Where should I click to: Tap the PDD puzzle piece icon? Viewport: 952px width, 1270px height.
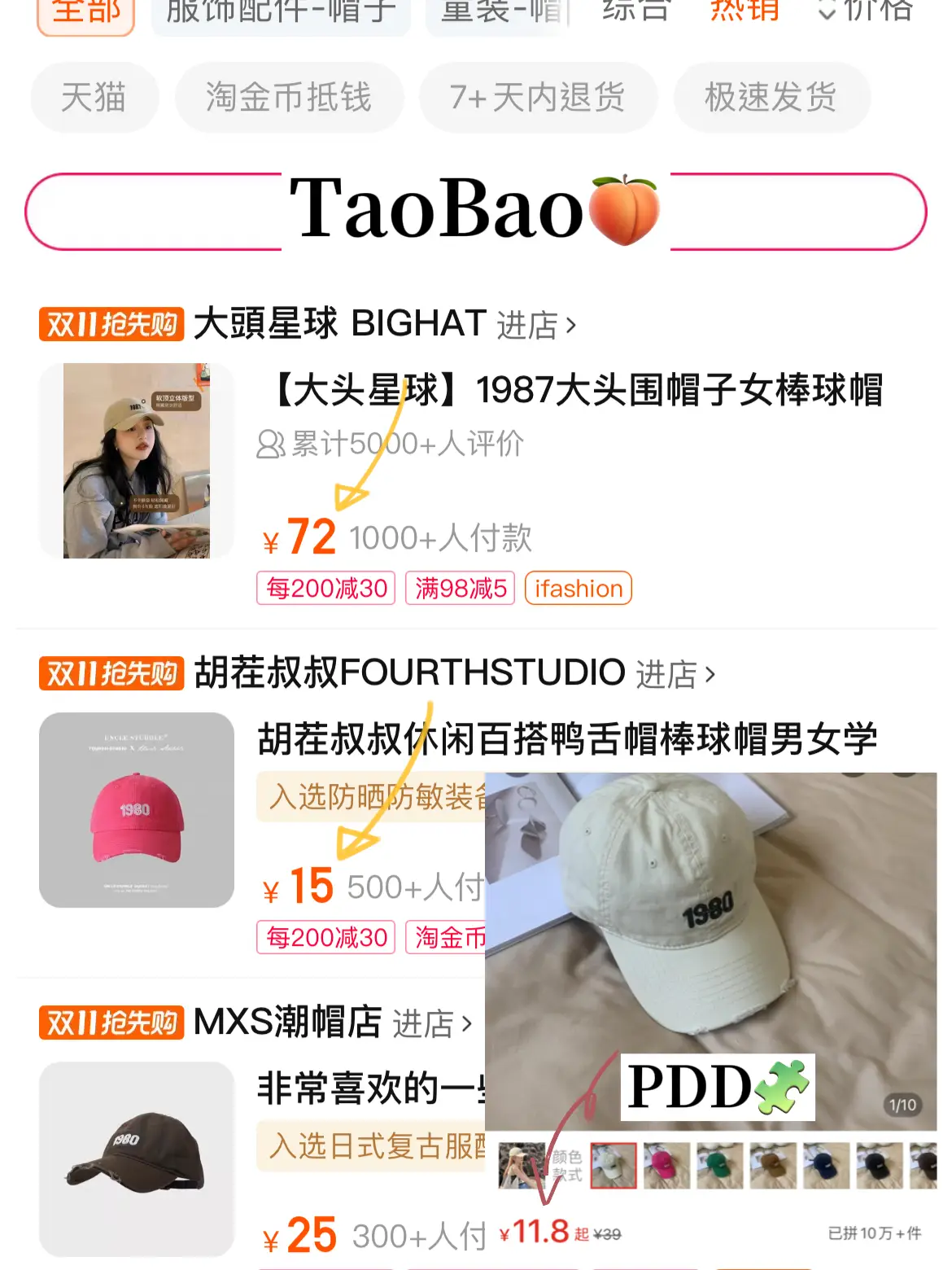point(783,1088)
